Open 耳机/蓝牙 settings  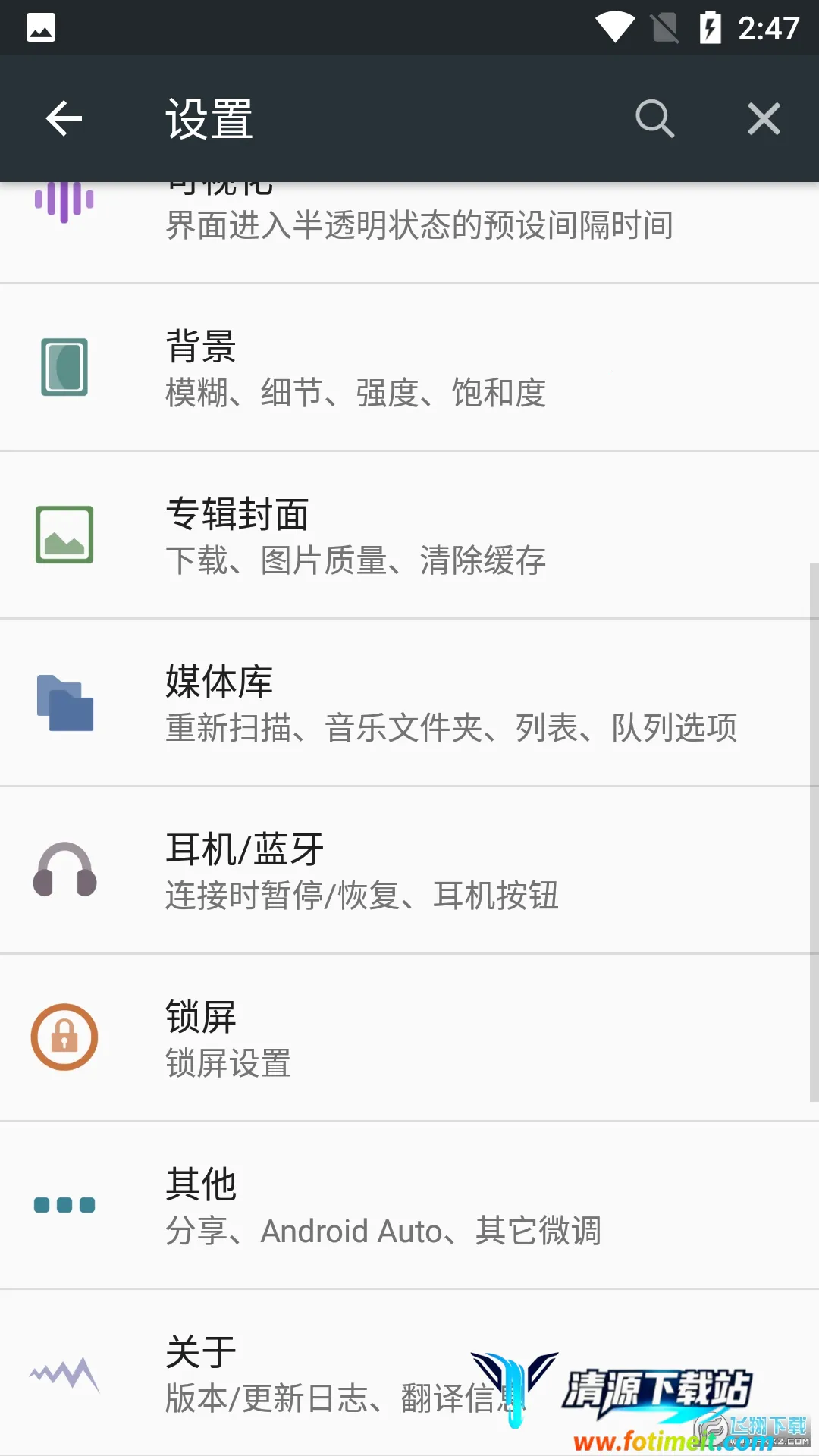pyautogui.click(x=409, y=871)
